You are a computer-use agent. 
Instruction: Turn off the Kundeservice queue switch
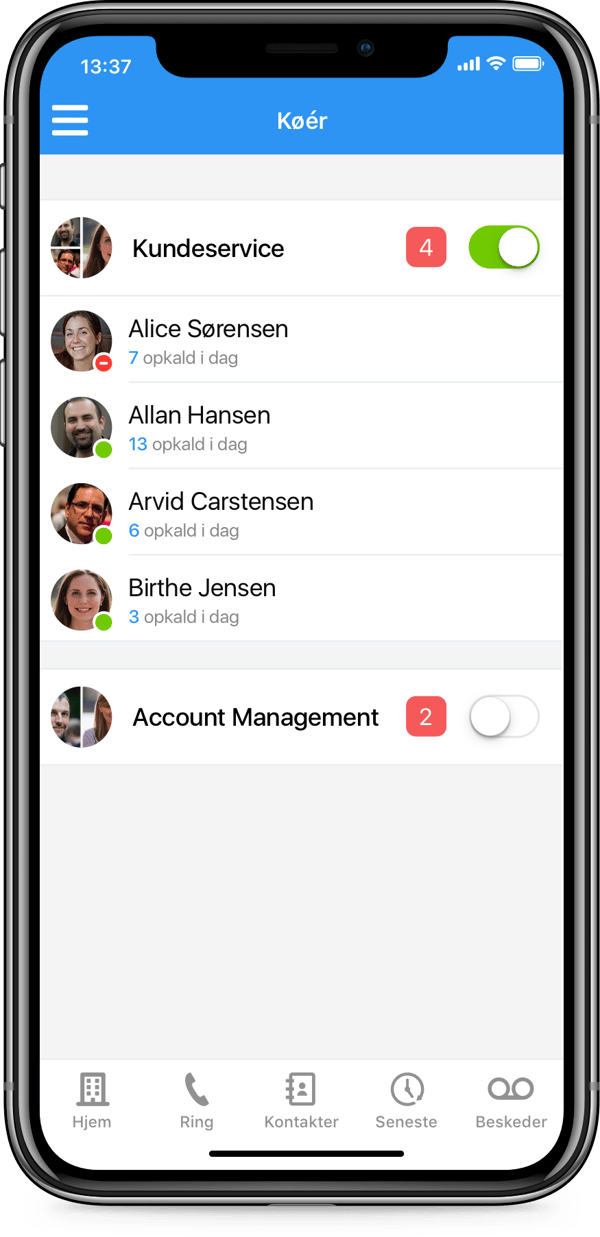[x=503, y=247]
